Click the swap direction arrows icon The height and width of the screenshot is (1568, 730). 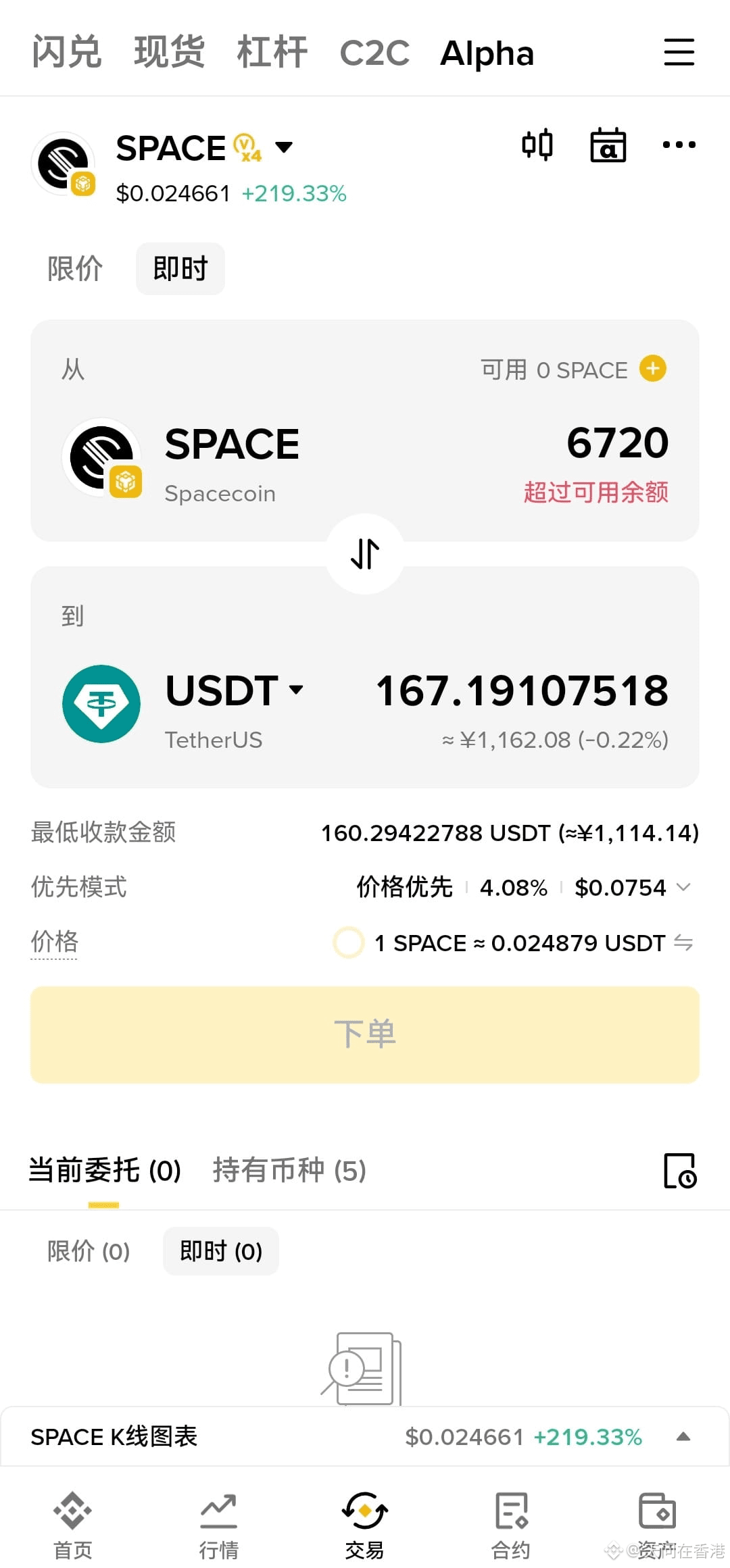[365, 554]
